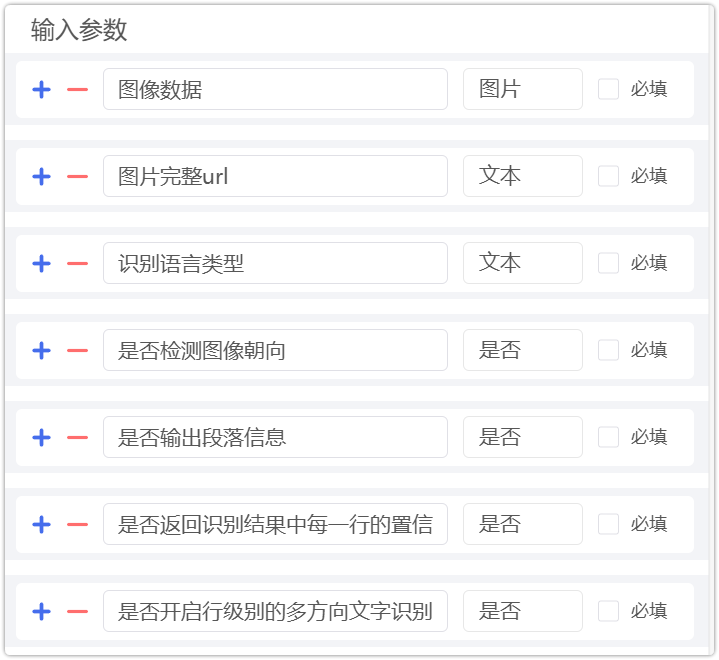Select type for 是否返回识别结果中每一行的置信

coord(522,525)
